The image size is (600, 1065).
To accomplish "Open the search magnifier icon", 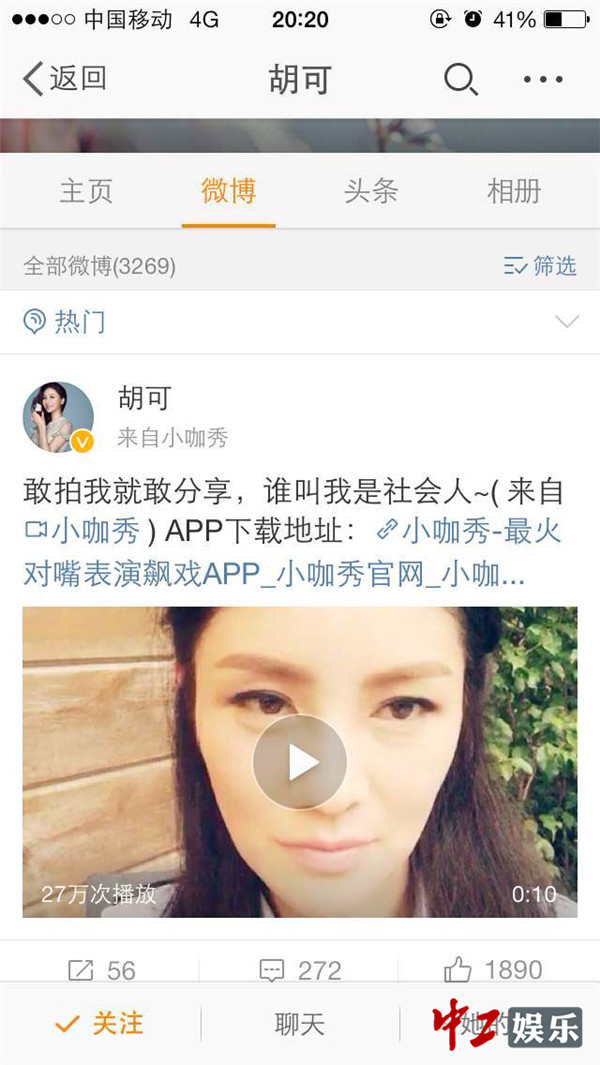I will pos(460,79).
